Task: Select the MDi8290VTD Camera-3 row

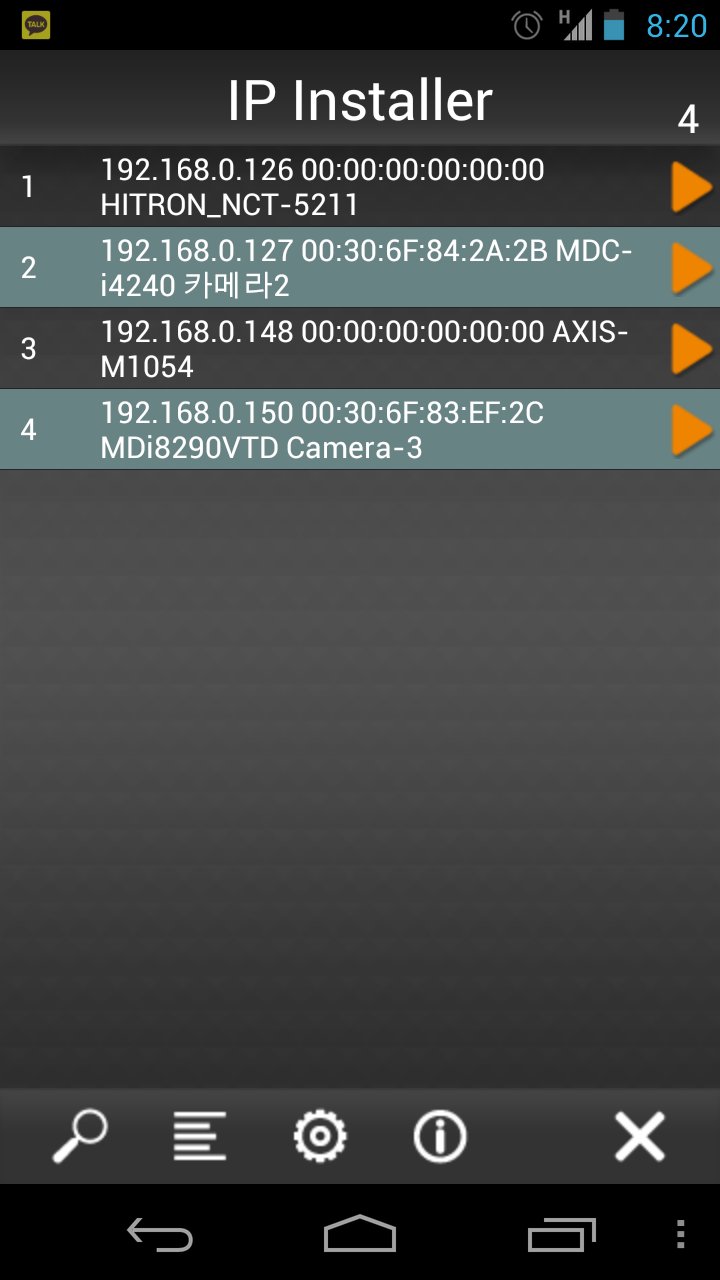Action: pos(330,429)
